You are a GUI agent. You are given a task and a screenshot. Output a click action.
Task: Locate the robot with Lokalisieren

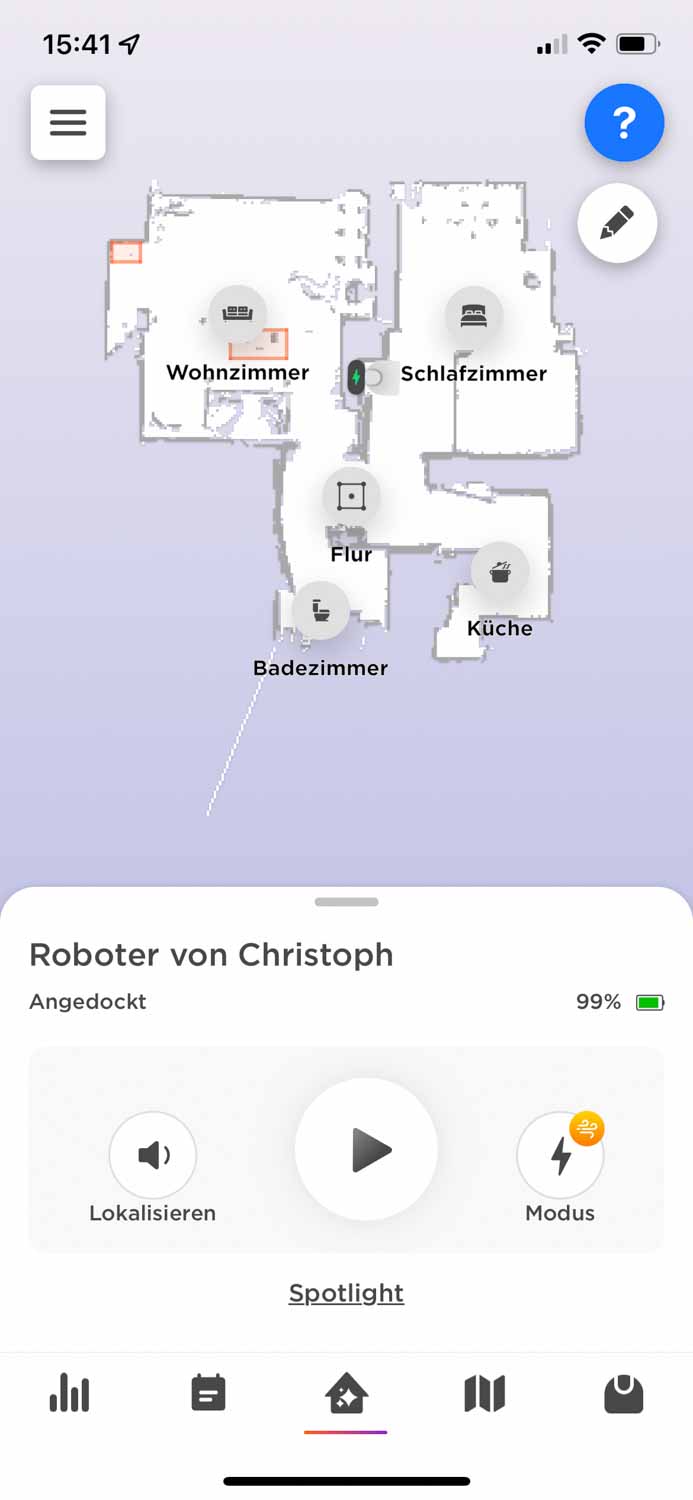[x=153, y=1156]
